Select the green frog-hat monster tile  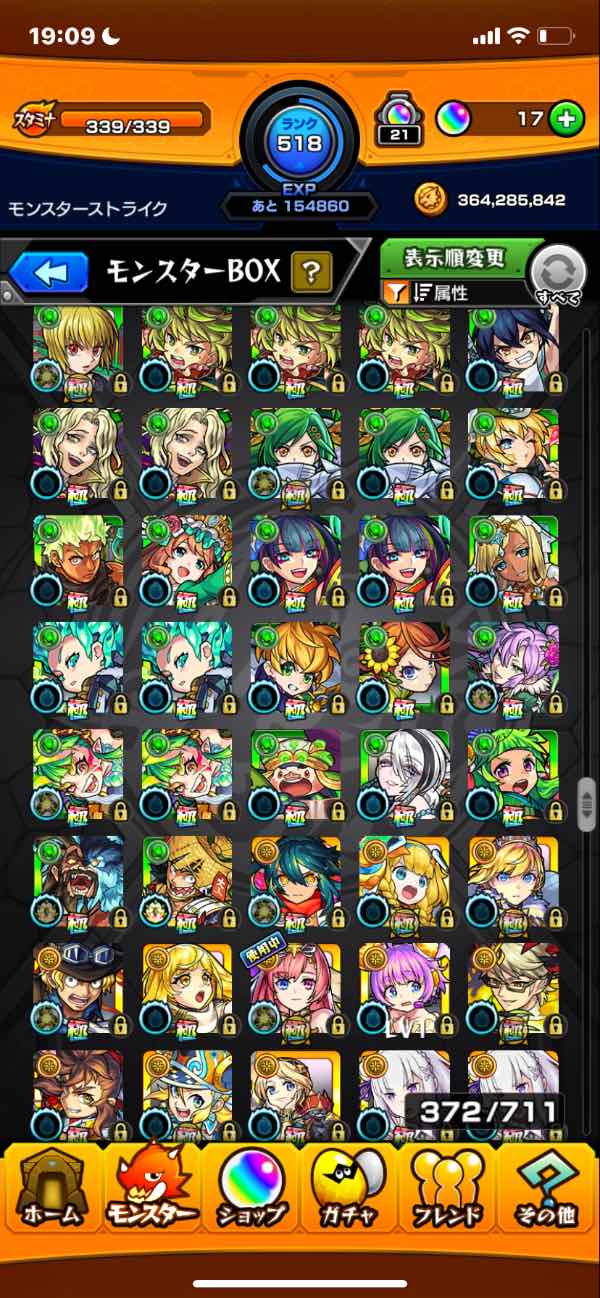pyautogui.click(x=295, y=773)
